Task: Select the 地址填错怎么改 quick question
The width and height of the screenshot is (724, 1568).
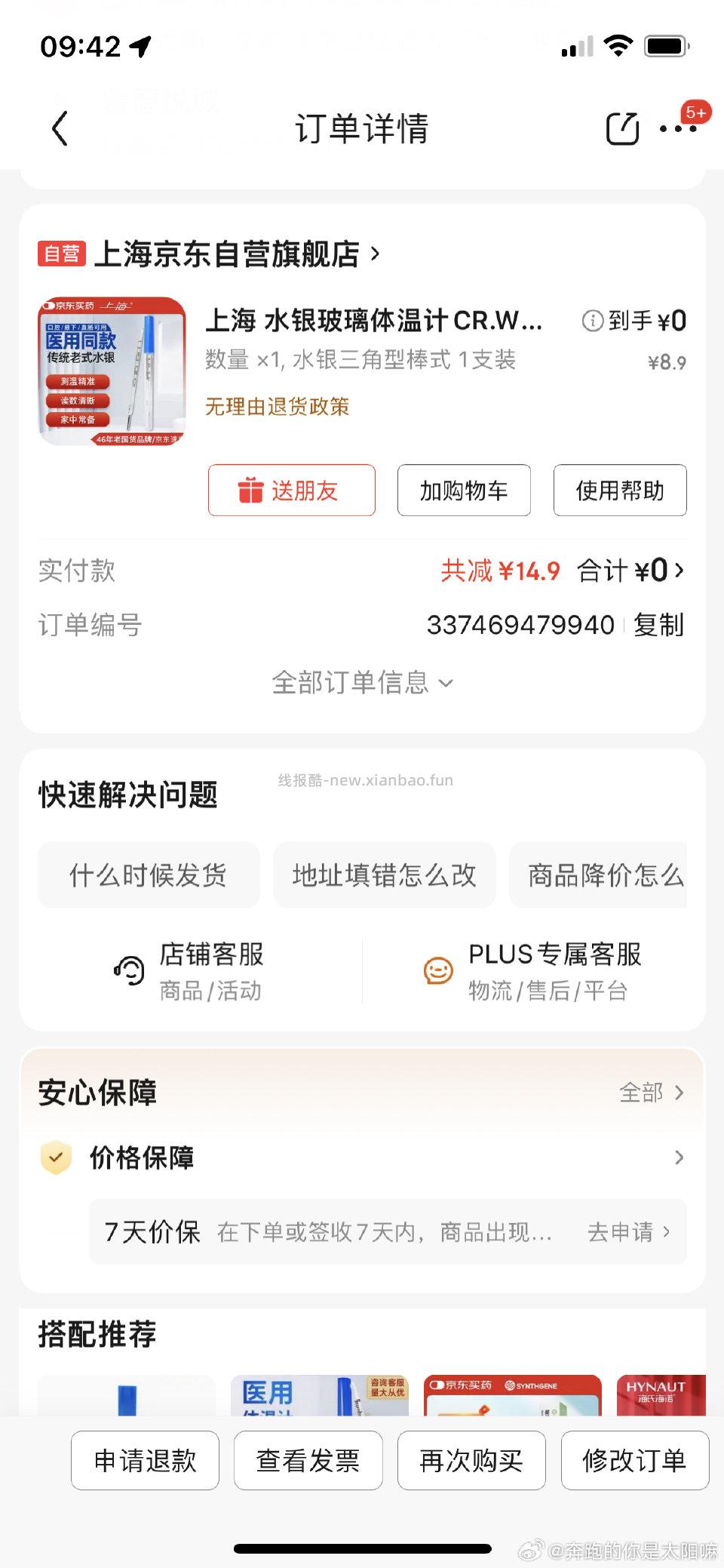Action: (x=384, y=875)
